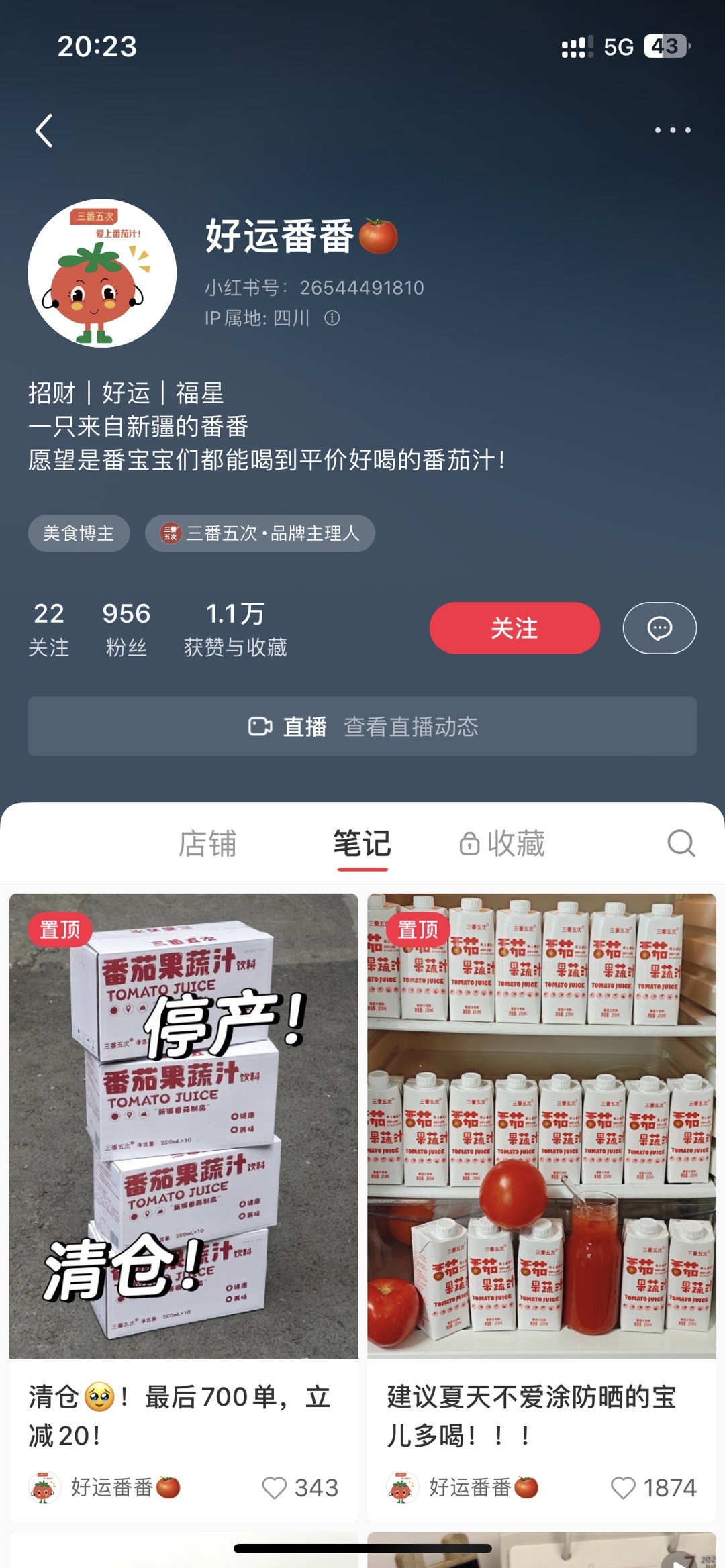The image size is (725, 1568).
Task: Open the 美食博主 tag chip
Action: tap(79, 533)
